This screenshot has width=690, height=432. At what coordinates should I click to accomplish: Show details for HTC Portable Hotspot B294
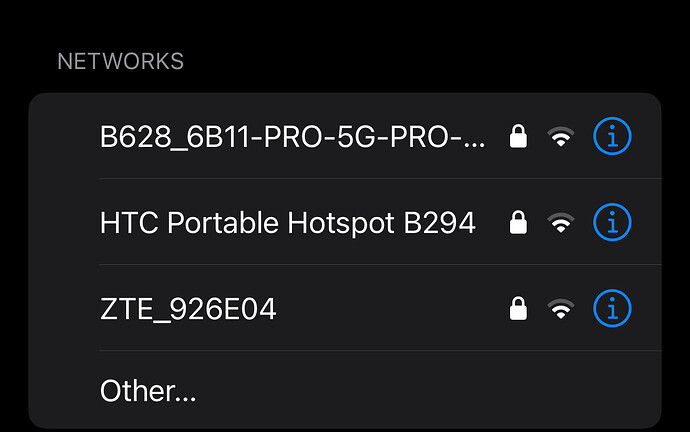pos(612,223)
